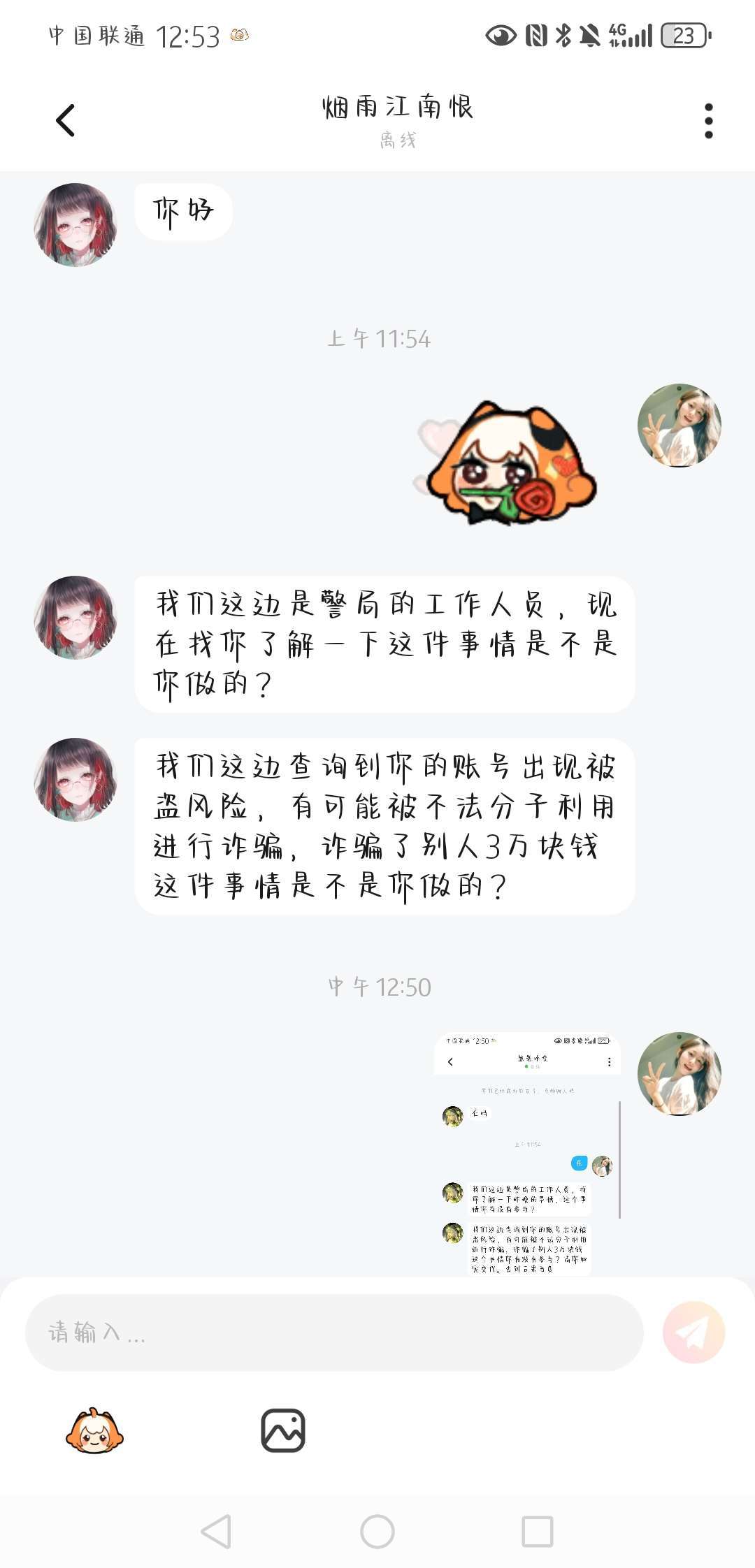Image resolution: width=755 pixels, height=1568 pixels.
Task: Open my own avatar beside the sticker
Action: pyautogui.click(x=679, y=425)
